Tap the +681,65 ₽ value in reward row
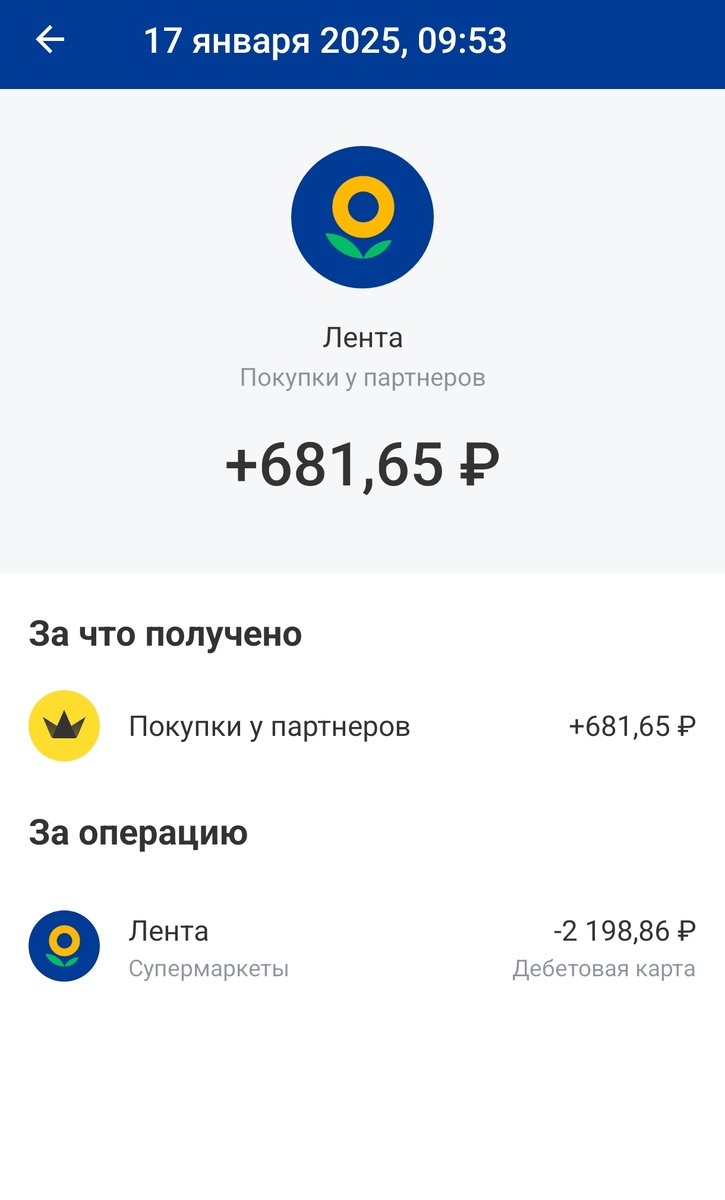 632,726
